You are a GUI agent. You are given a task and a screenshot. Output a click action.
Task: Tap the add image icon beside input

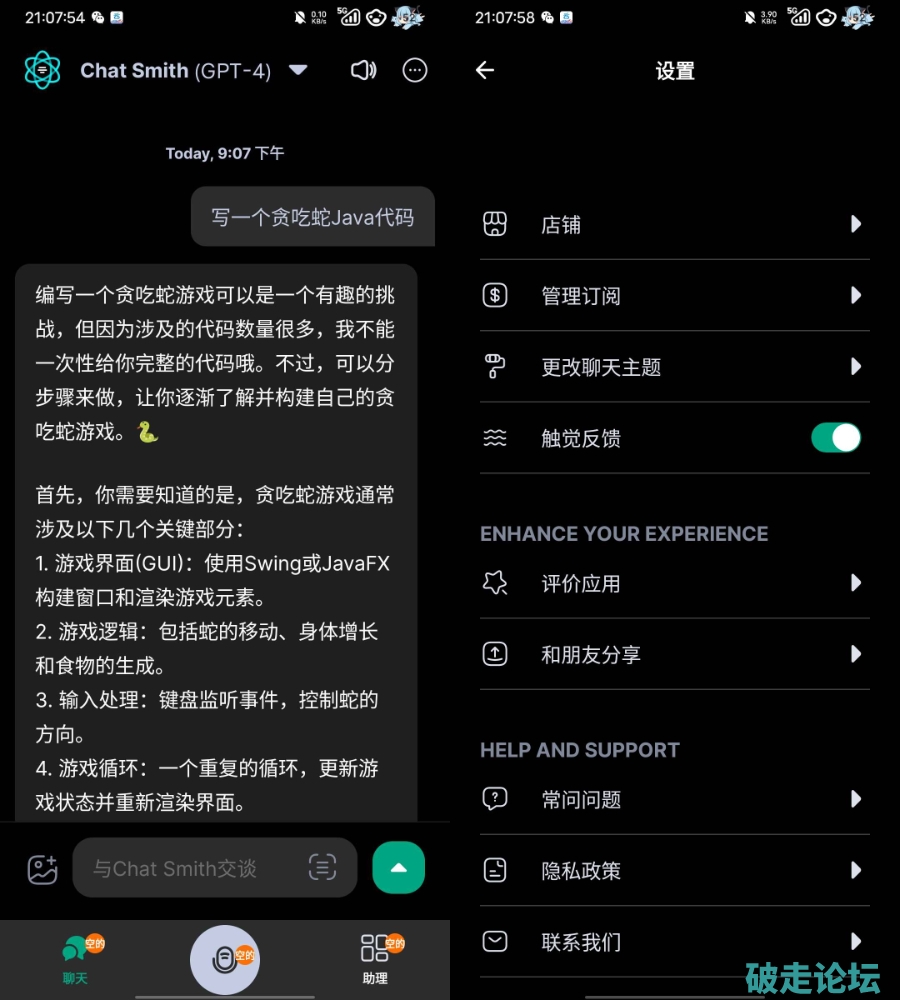42,868
